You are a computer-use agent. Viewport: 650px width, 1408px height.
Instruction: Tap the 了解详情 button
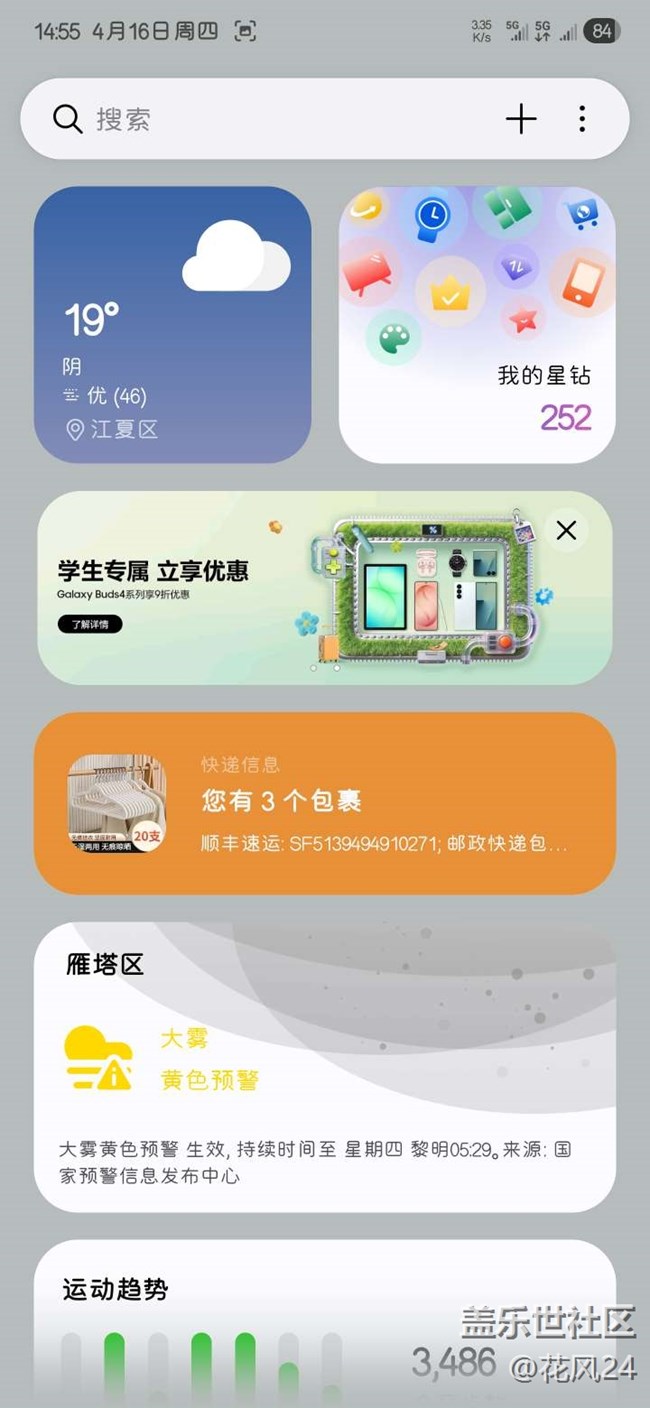90,624
